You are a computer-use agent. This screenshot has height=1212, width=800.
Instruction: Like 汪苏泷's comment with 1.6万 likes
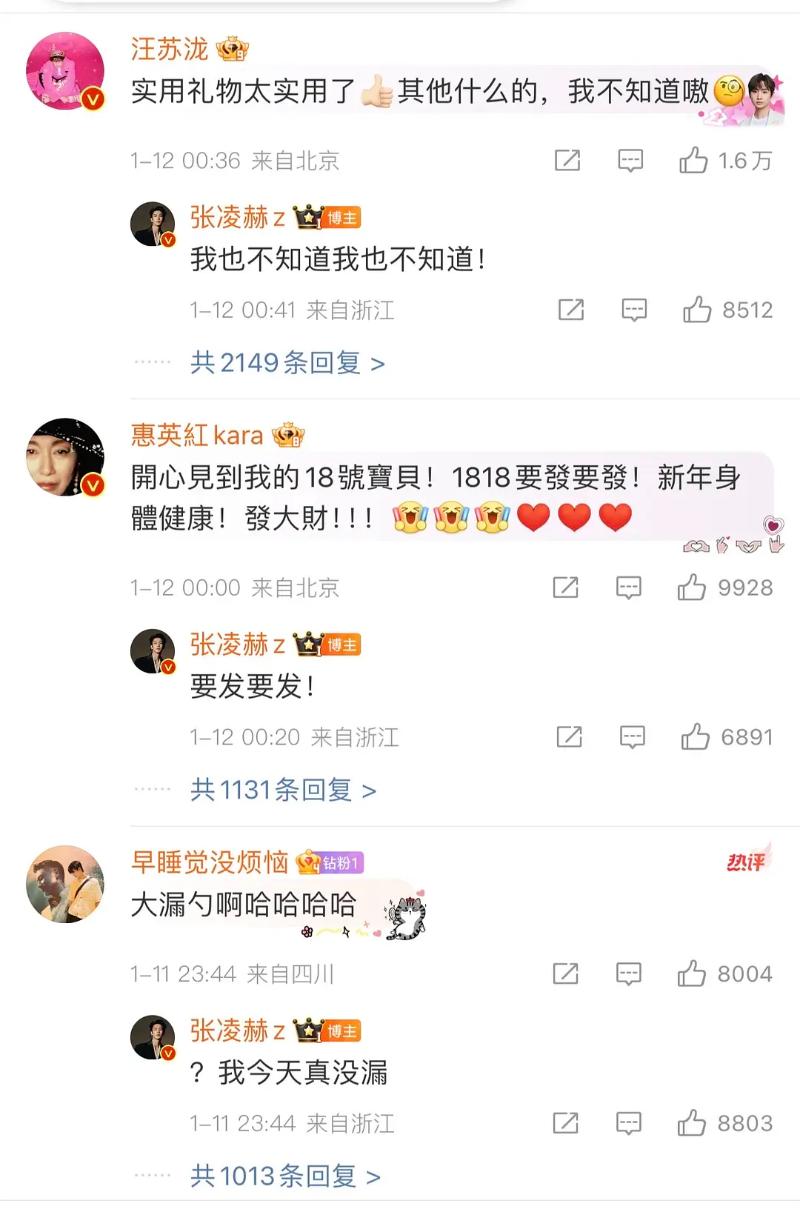tap(694, 160)
